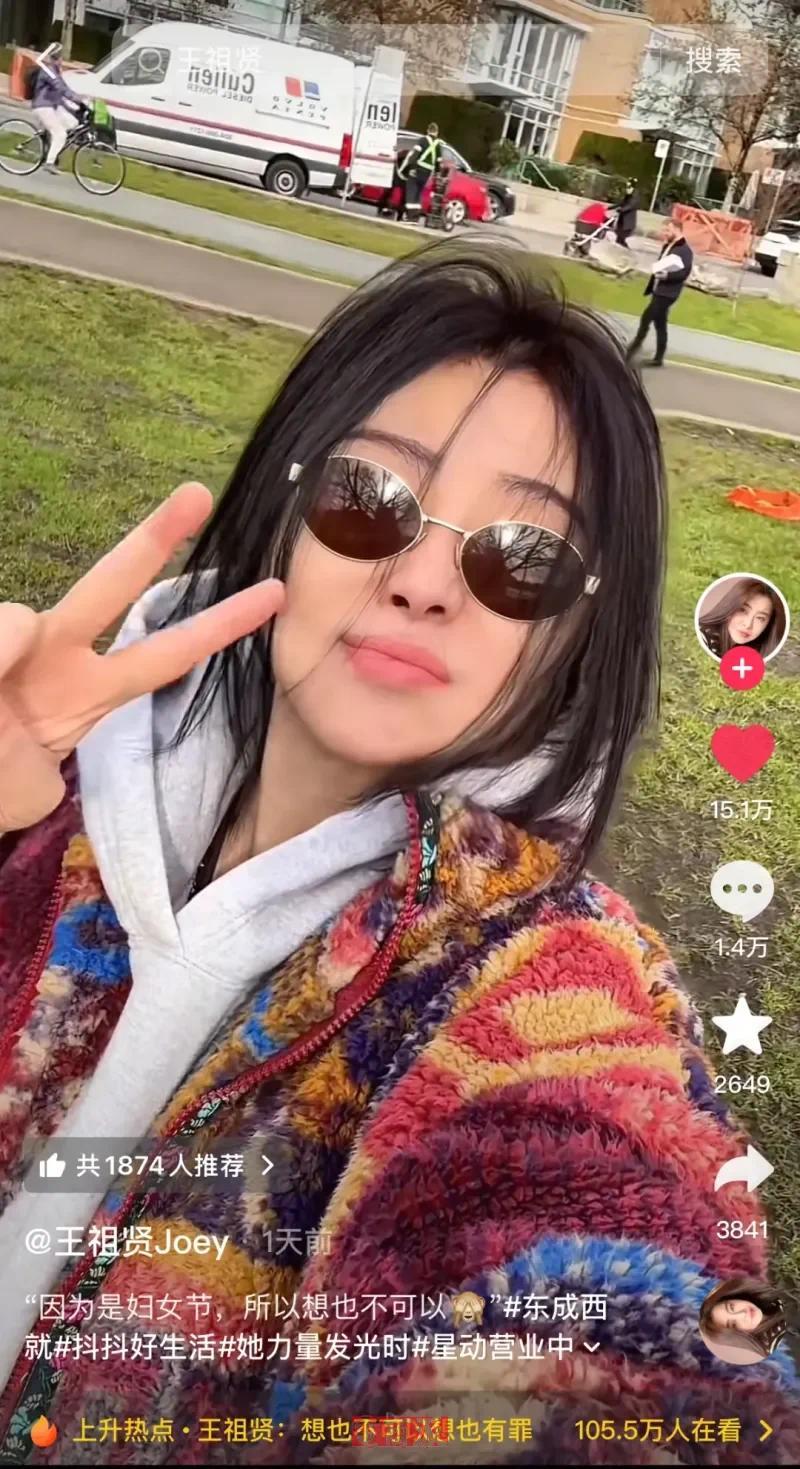Go back with the top-left arrow
Image resolution: width=800 pixels, height=1469 pixels.
[x=46, y=61]
